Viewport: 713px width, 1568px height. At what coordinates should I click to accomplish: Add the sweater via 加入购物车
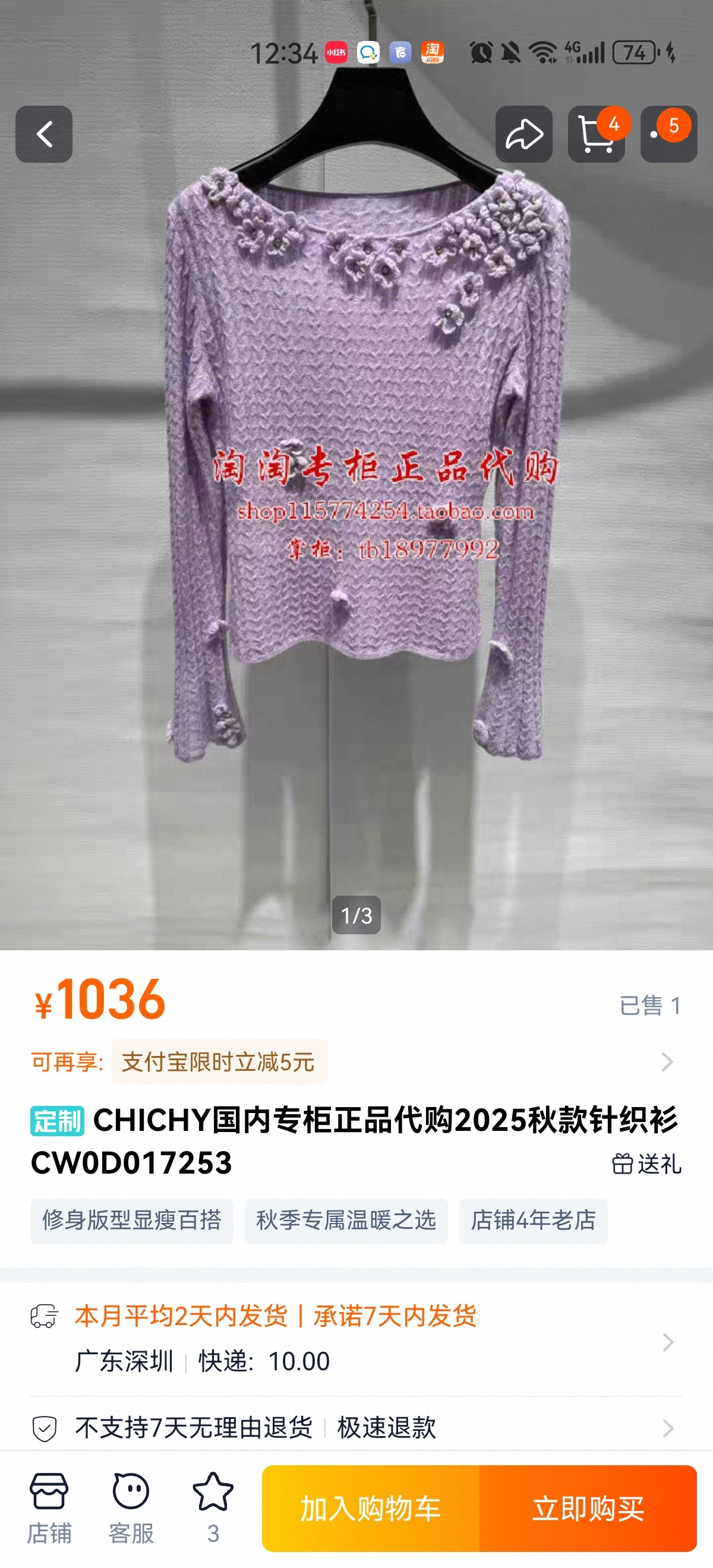click(371, 1509)
